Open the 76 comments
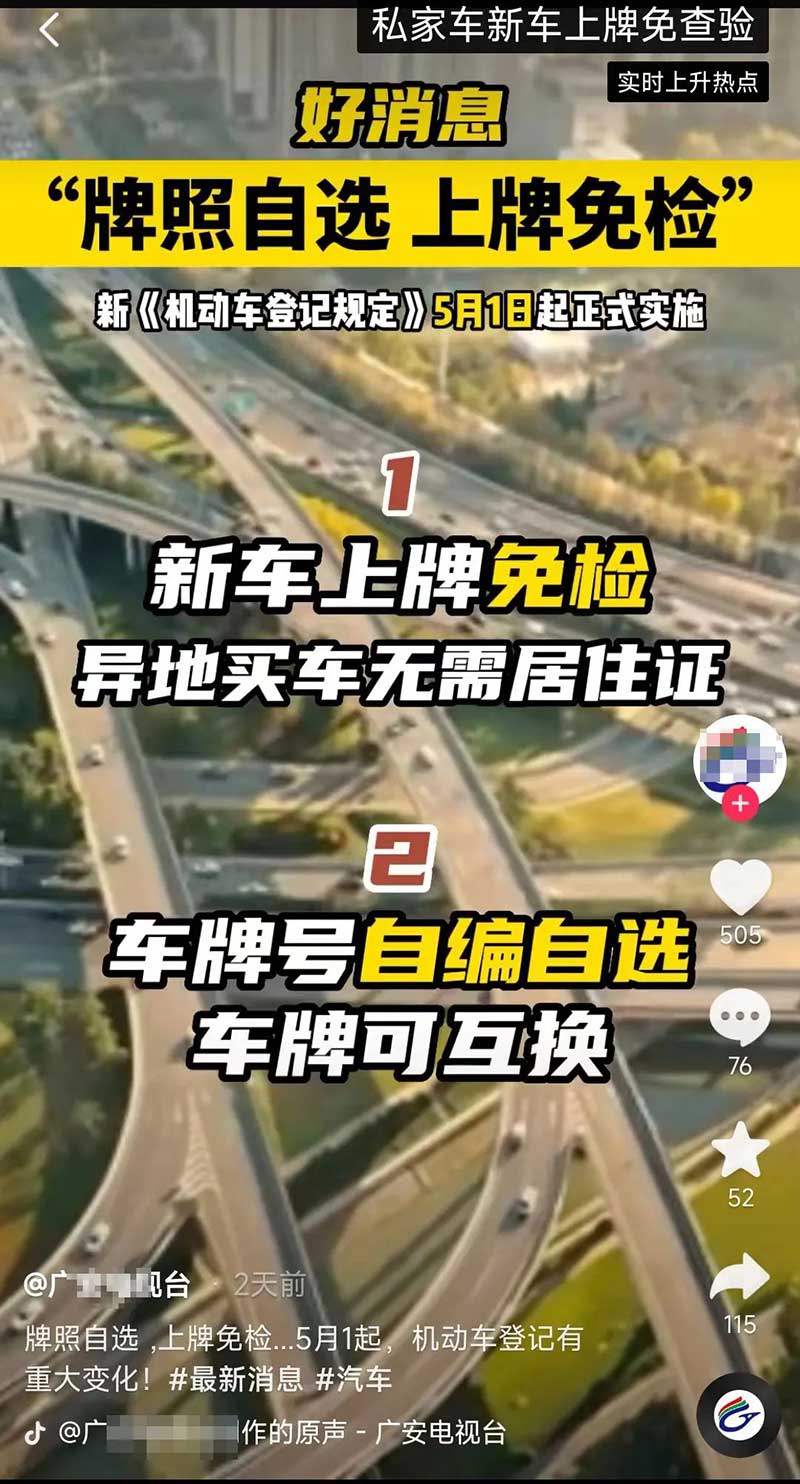 click(740, 1019)
